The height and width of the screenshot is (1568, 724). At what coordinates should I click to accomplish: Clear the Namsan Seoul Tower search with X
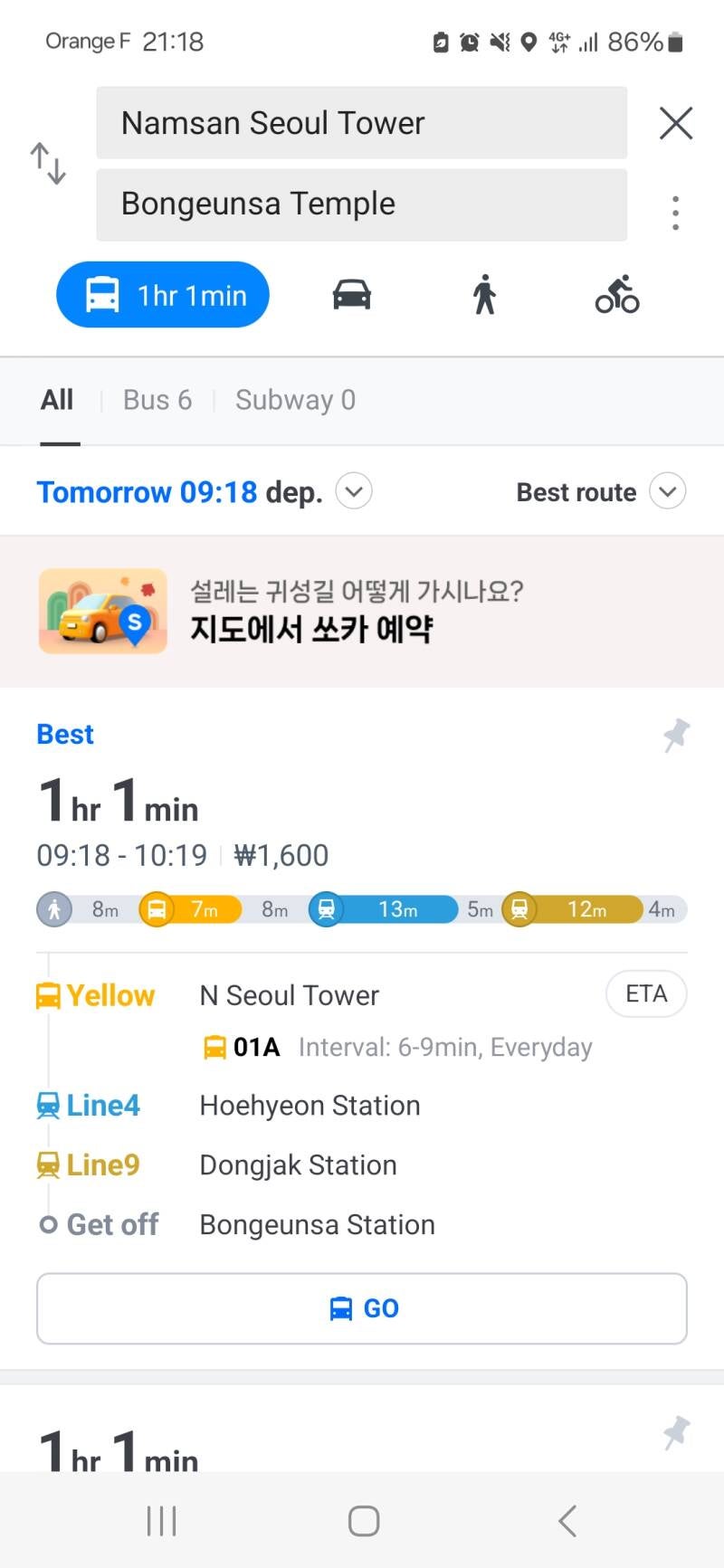(x=675, y=123)
